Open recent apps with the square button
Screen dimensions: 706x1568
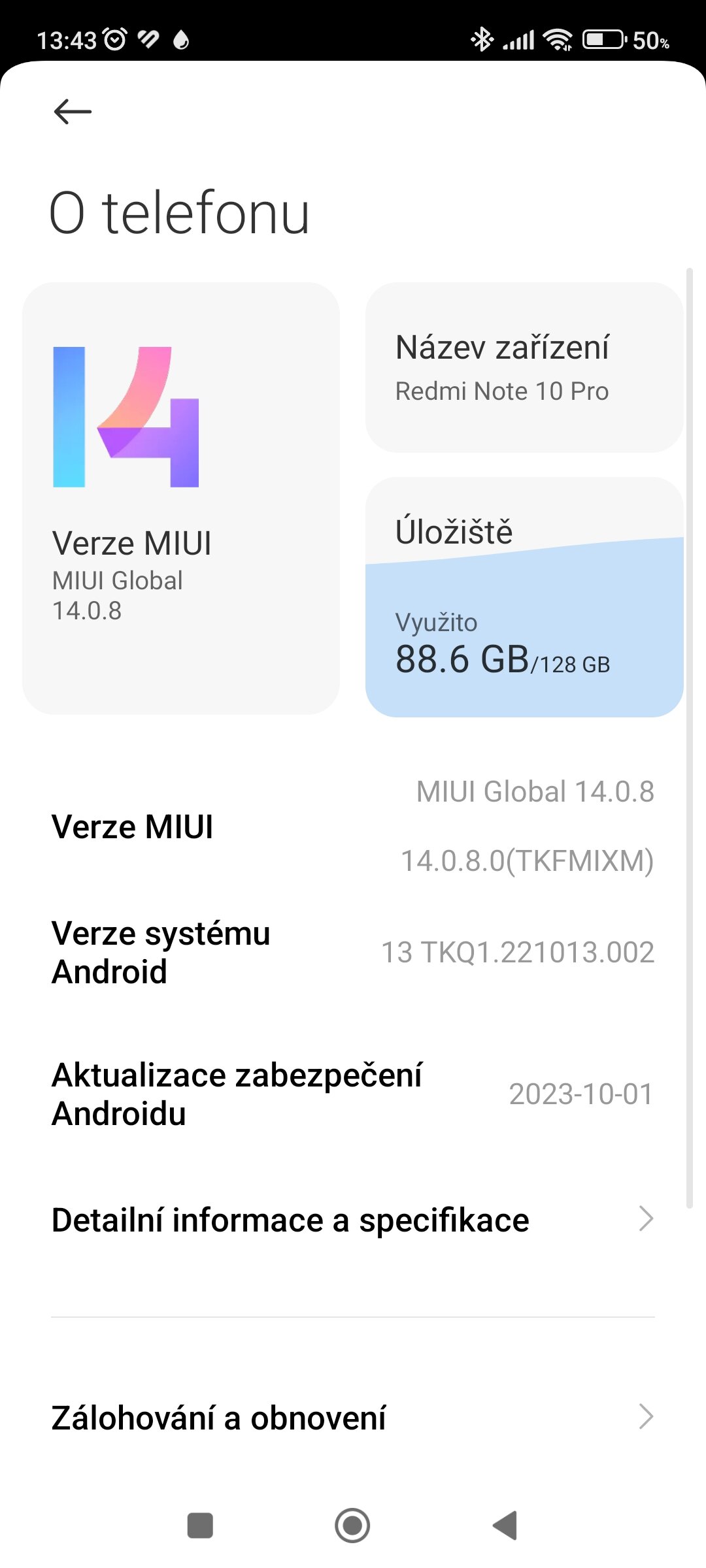(200, 1526)
